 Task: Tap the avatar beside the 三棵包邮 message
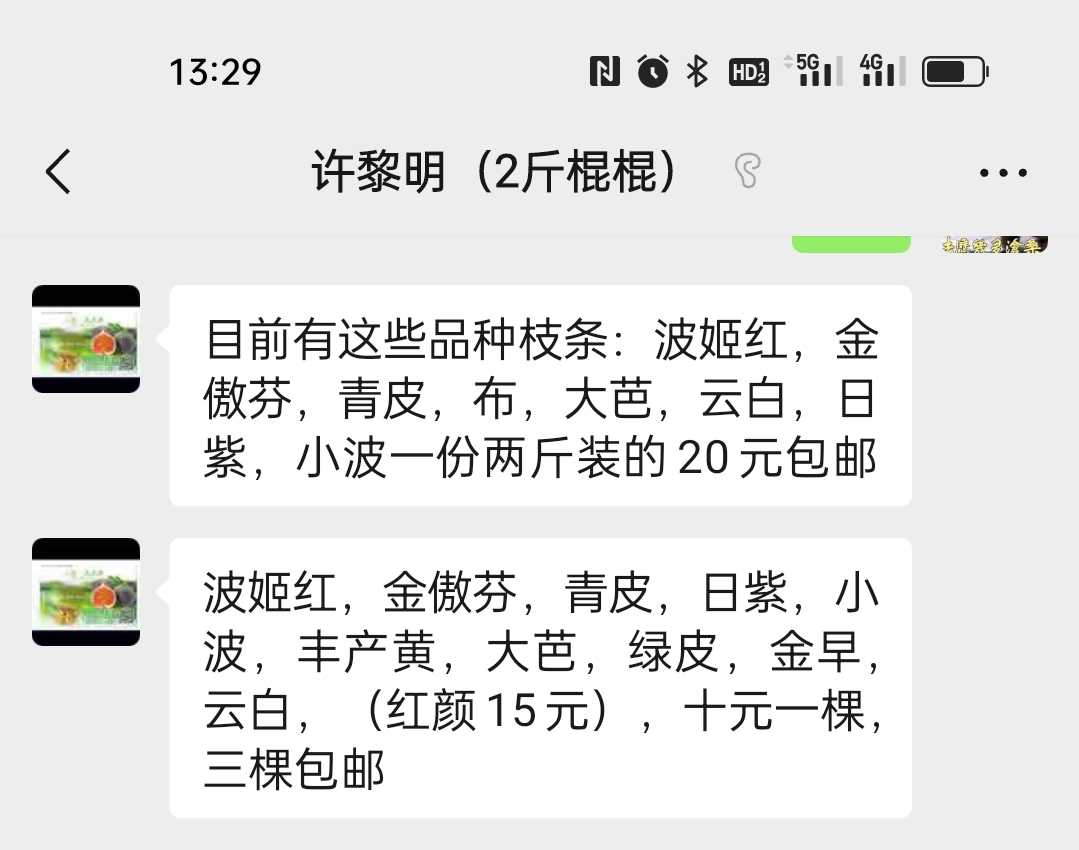86,592
